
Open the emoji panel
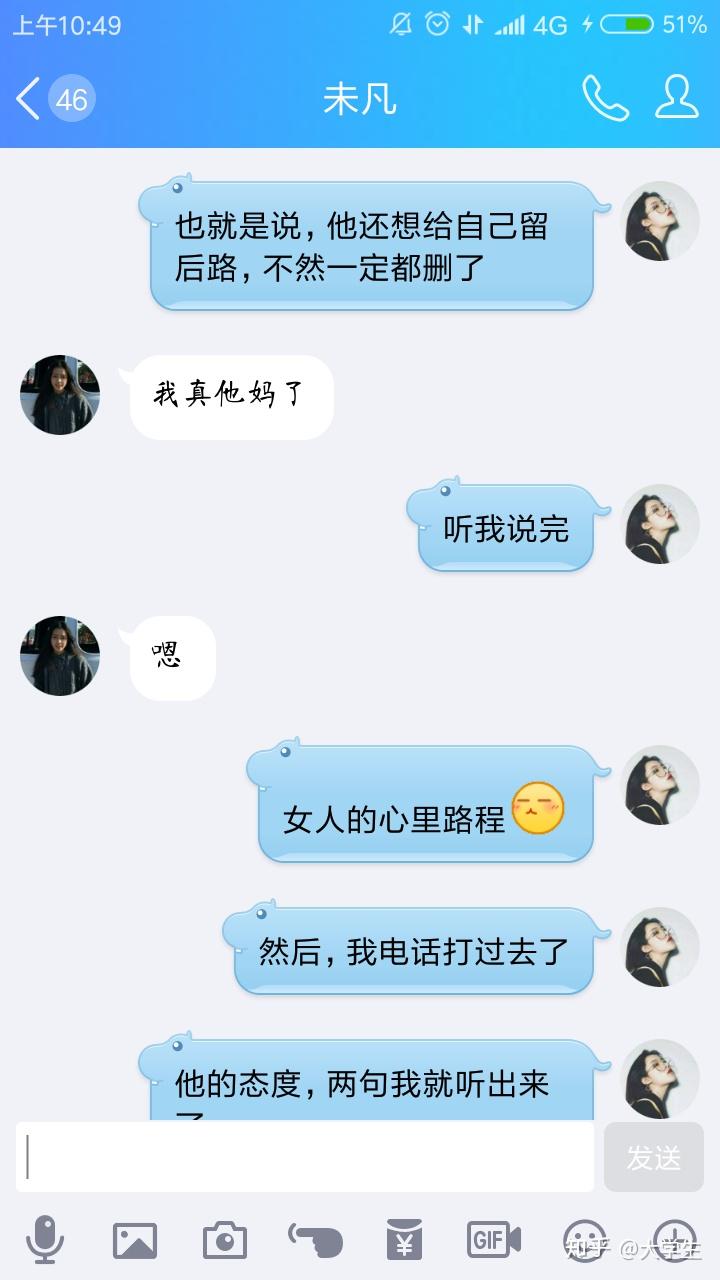click(x=585, y=1241)
